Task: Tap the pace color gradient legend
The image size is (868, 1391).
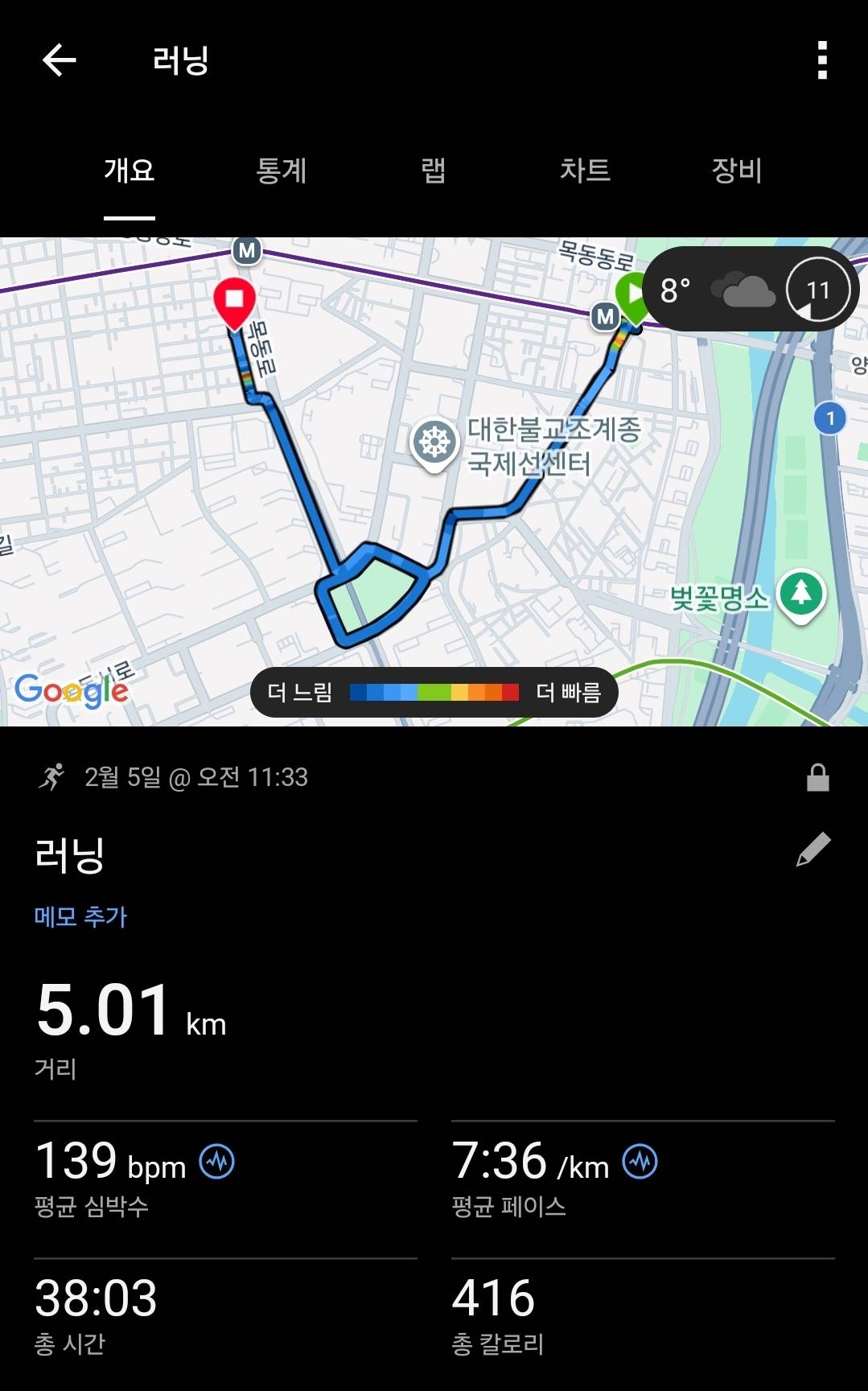Action: pos(434,691)
